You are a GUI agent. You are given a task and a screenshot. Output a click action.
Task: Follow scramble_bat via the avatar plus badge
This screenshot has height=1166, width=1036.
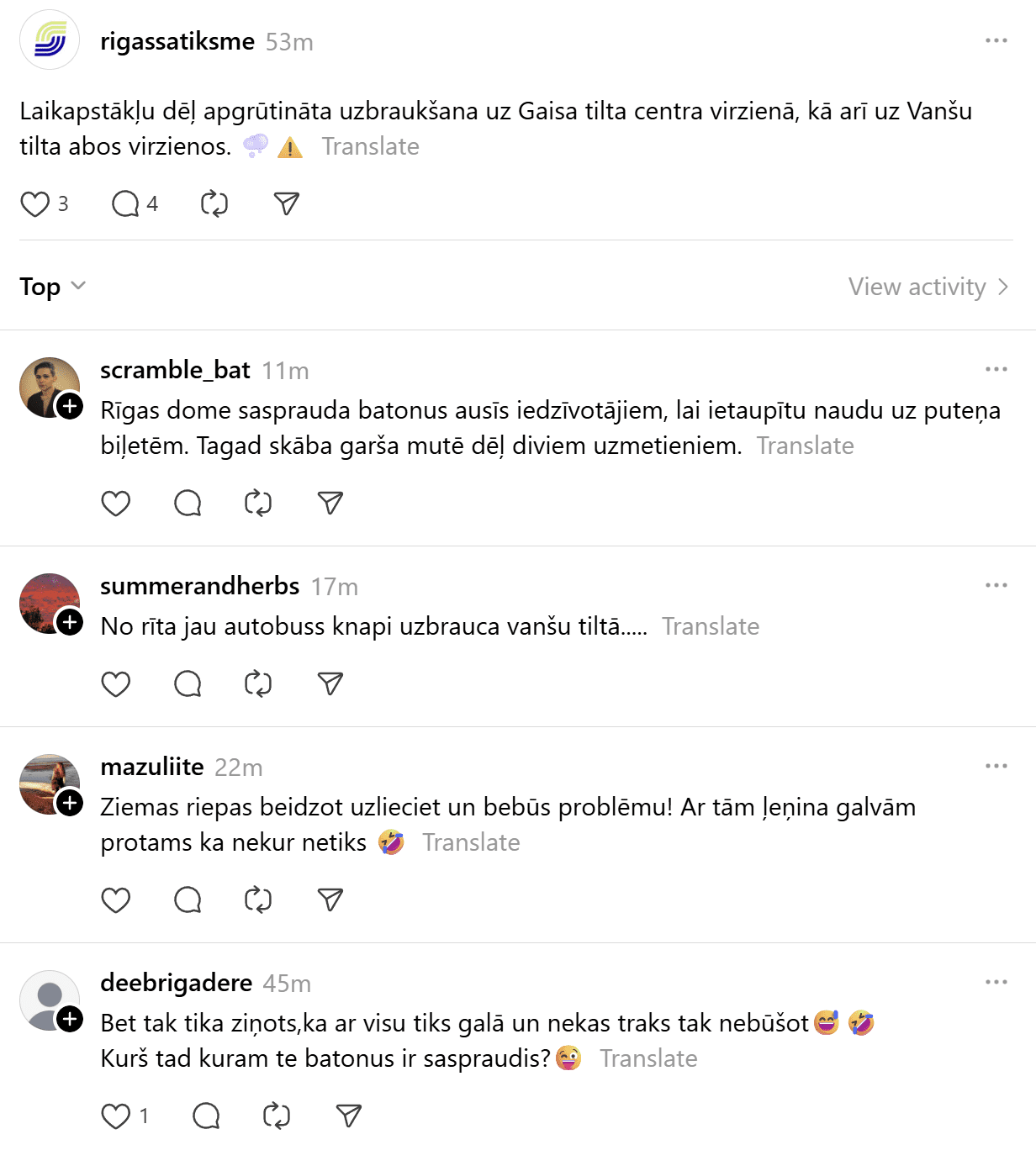coord(70,407)
